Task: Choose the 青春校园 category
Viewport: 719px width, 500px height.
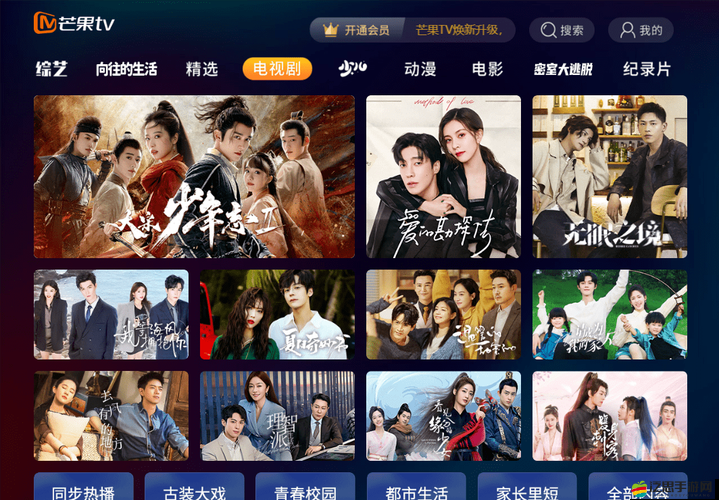Action: [305, 490]
